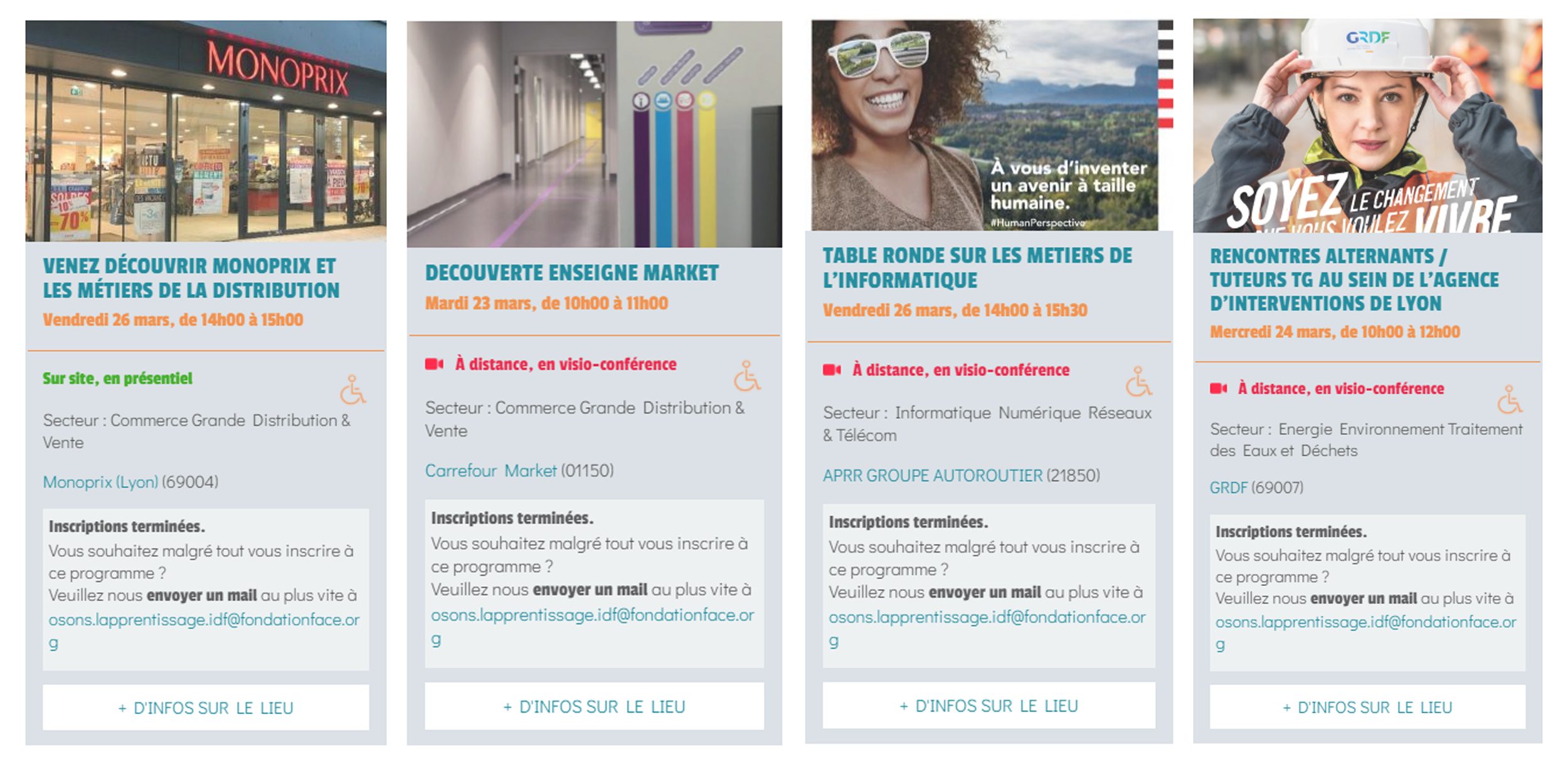Image resolution: width=1568 pixels, height=771 pixels.
Task: View "+ D'infos sur le lieu" for the GRDF event
Action: click(1367, 707)
